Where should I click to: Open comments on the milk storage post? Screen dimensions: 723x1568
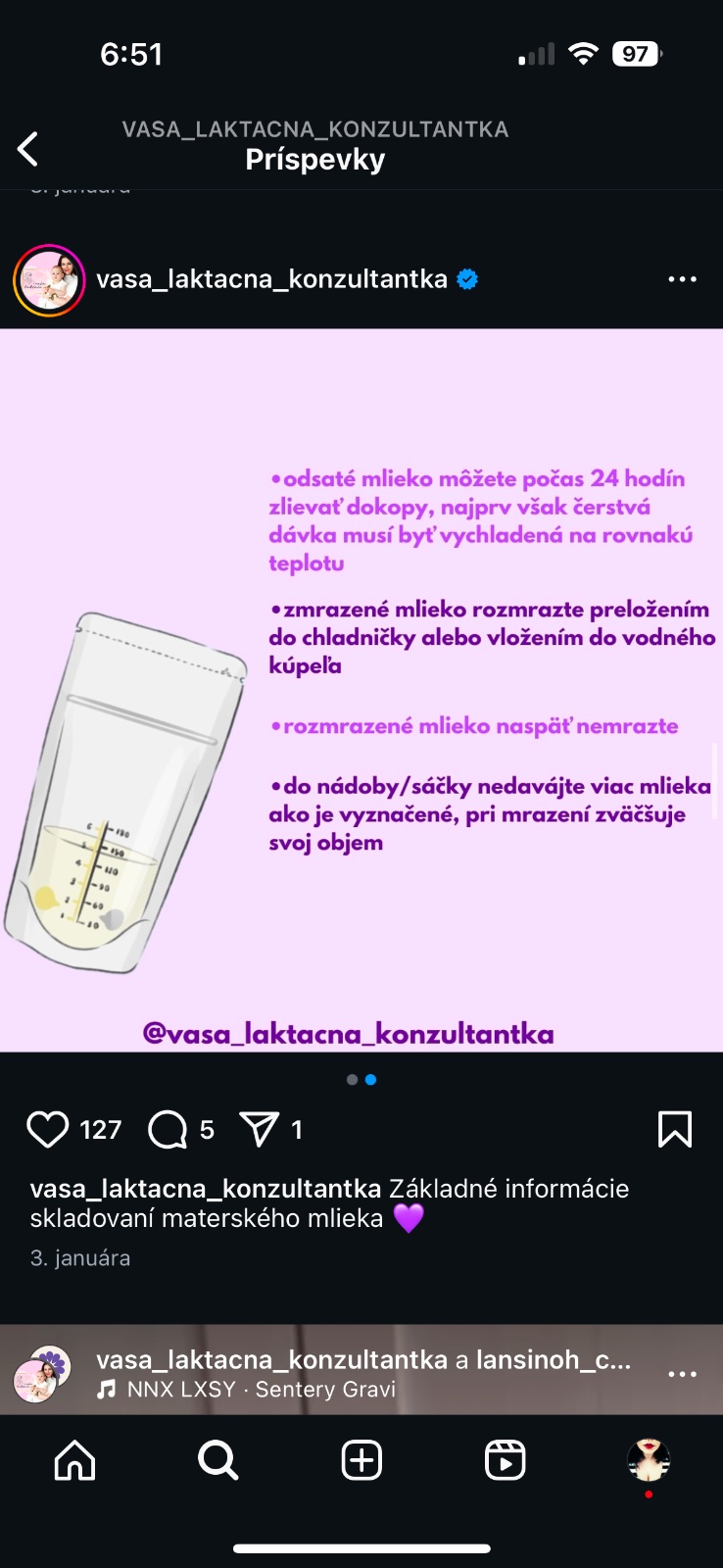point(168,1129)
